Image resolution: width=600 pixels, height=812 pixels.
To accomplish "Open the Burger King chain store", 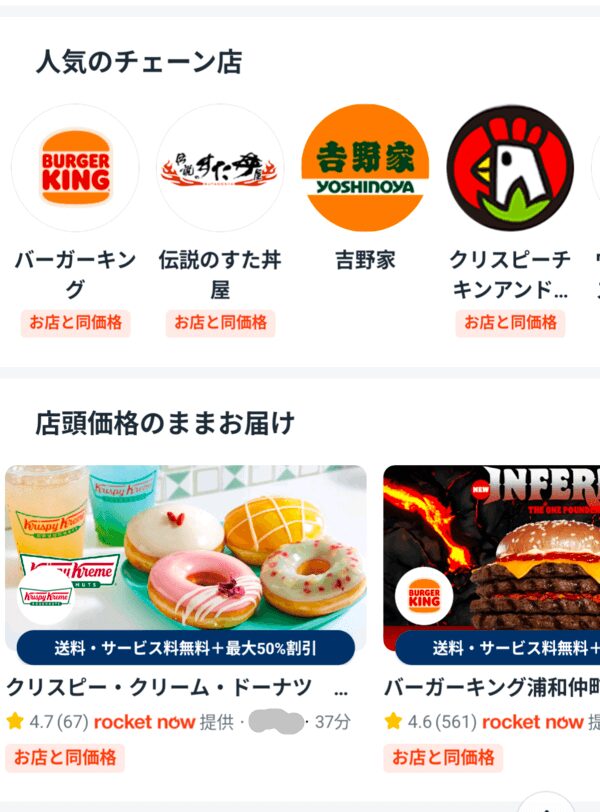I will 75,169.
